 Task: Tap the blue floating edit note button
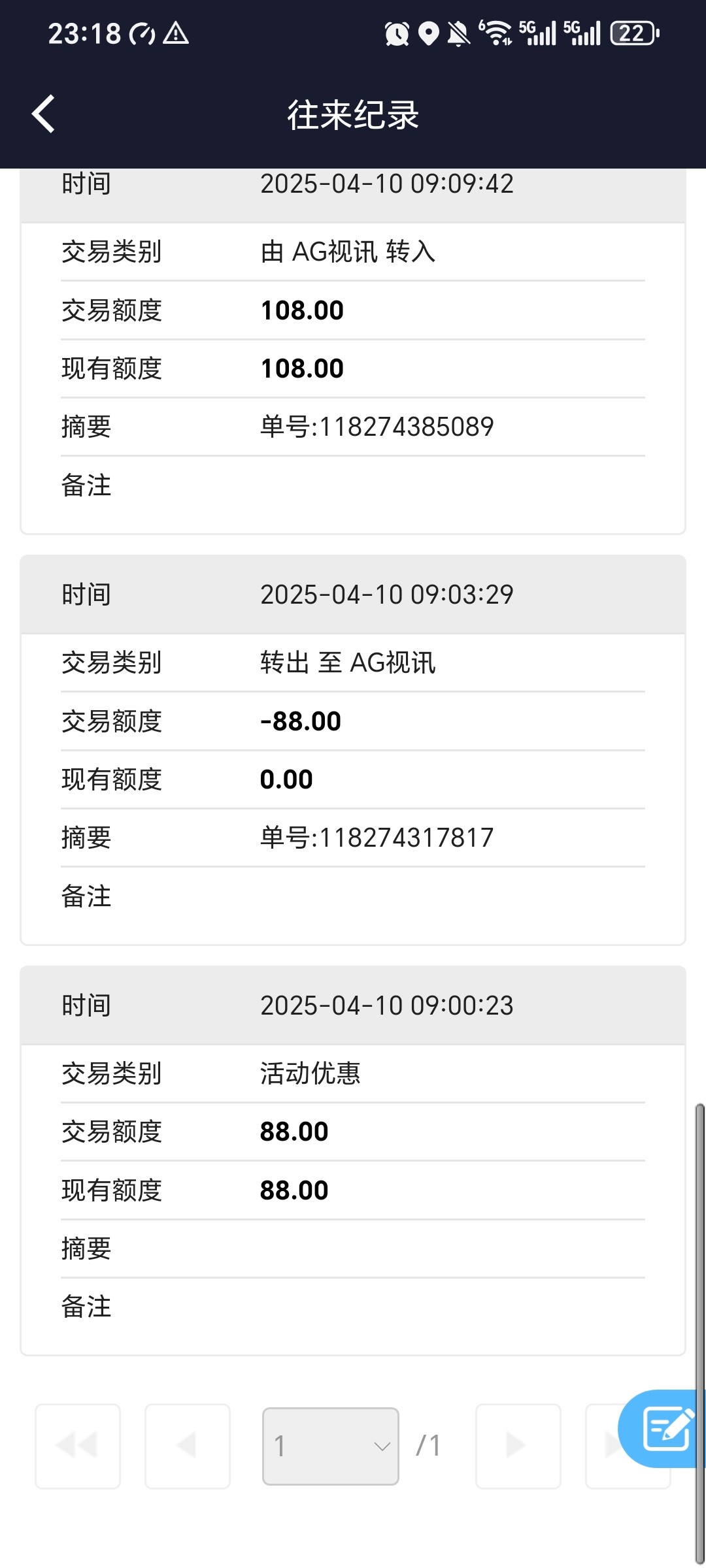(662, 1429)
